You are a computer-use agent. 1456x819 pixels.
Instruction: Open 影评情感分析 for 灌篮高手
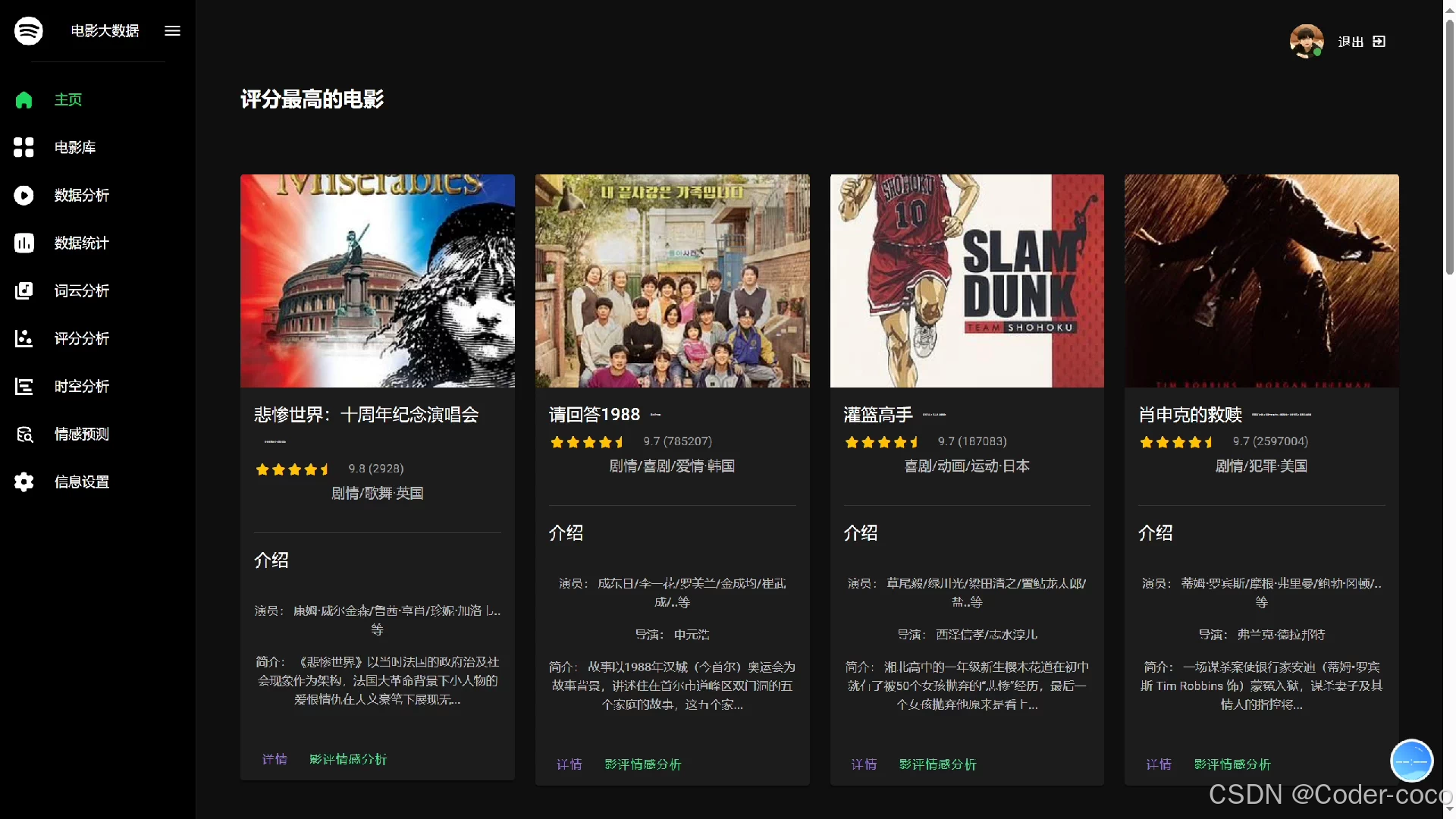tap(937, 764)
